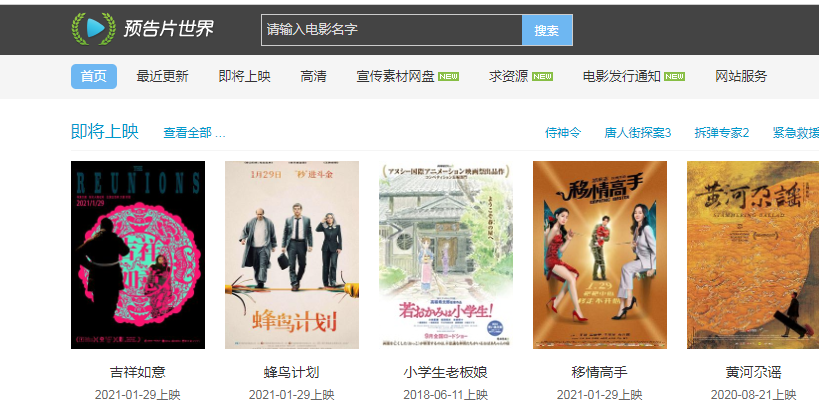Open the 蜂鸟计划 movie poster
The height and width of the screenshot is (419, 819).
click(292, 255)
